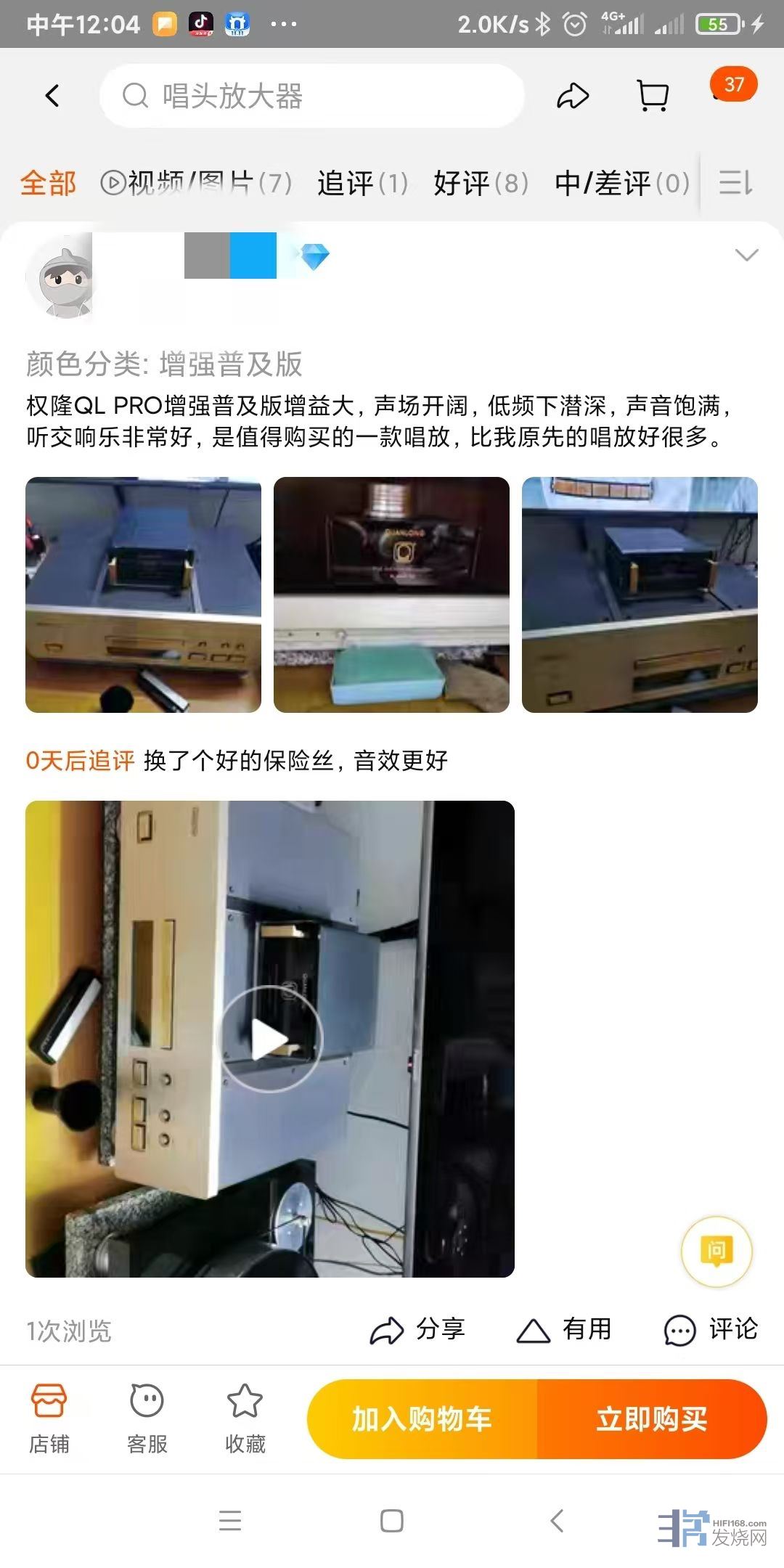Open the first review photo
Screen dimensions: 784x1568
tap(143, 595)
